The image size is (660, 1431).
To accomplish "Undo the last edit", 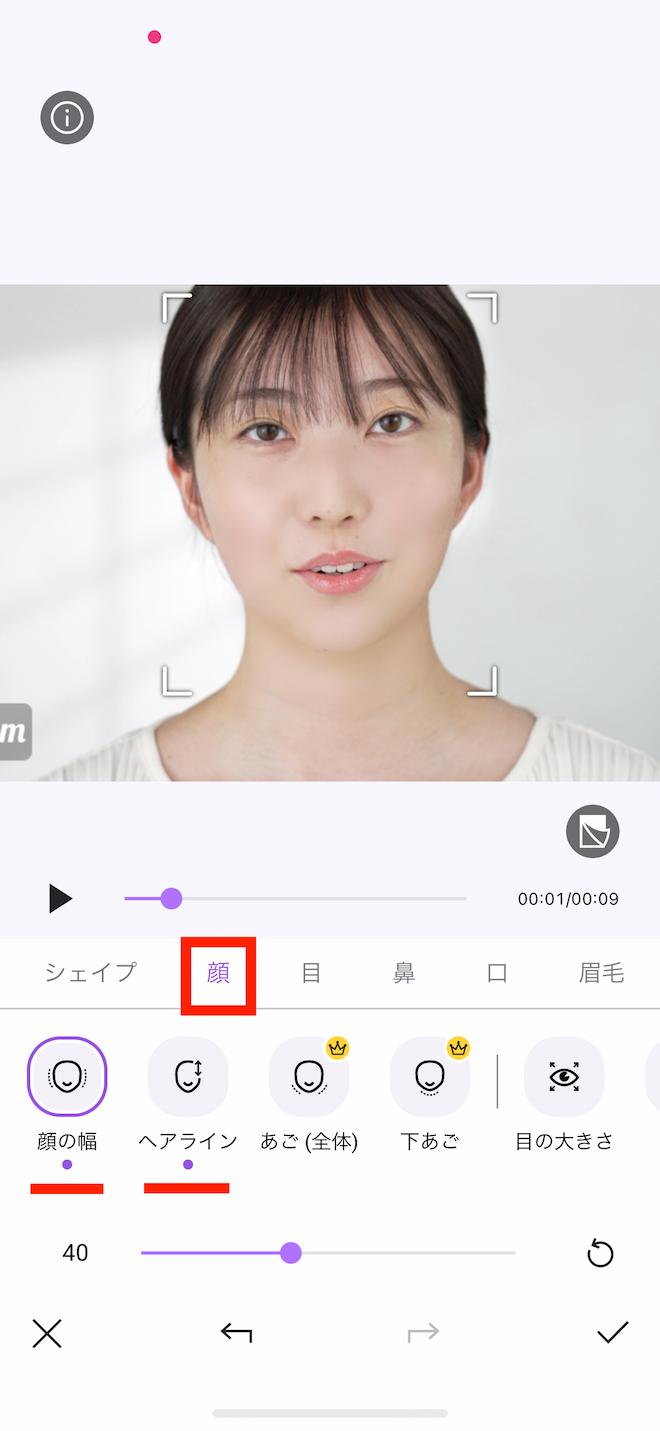I will [x=236, y=1333].
